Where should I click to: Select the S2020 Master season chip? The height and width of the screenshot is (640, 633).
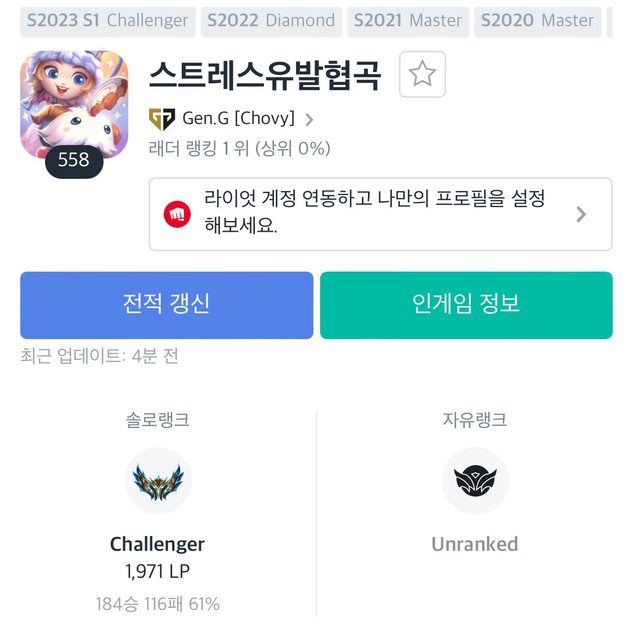(538, 20)
